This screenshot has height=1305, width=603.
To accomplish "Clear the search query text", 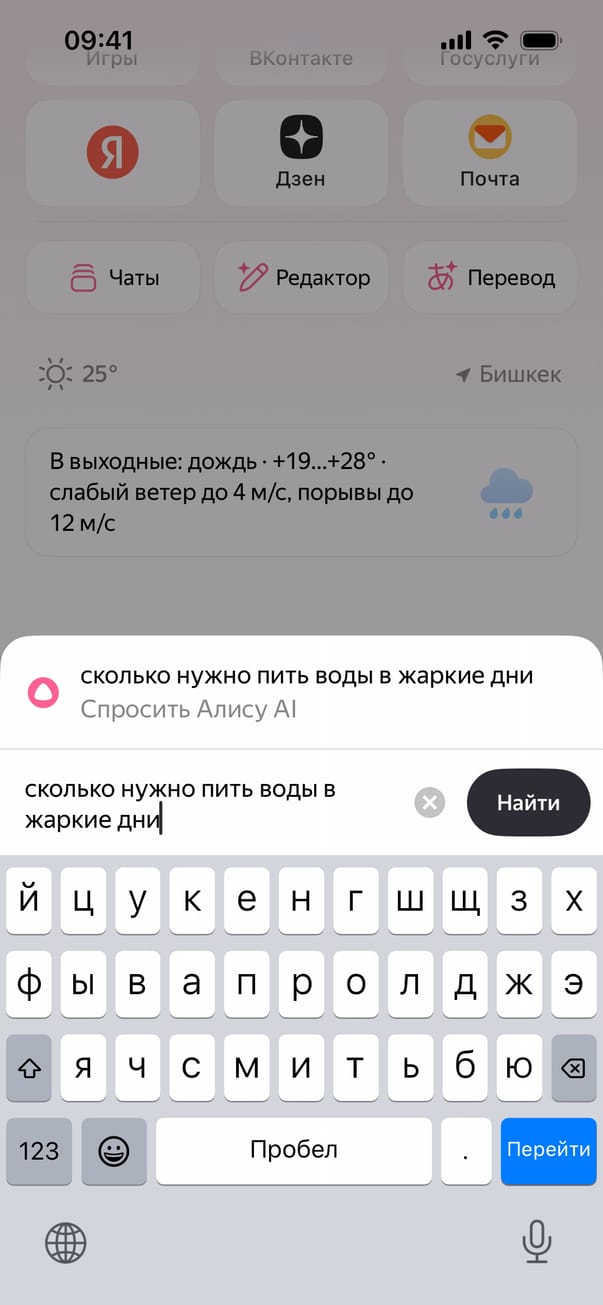I will 430,802.
